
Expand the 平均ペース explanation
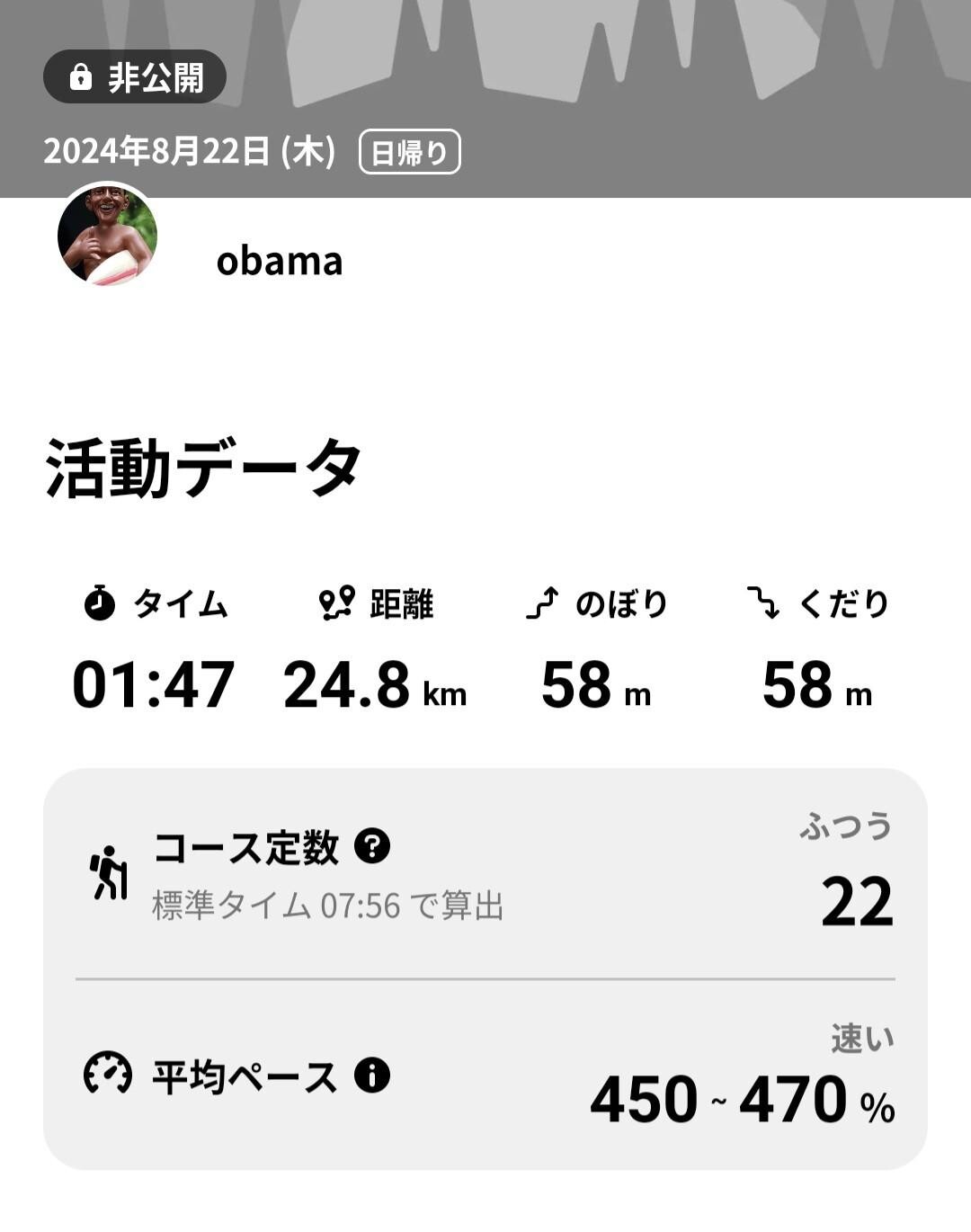point(247,1075)
